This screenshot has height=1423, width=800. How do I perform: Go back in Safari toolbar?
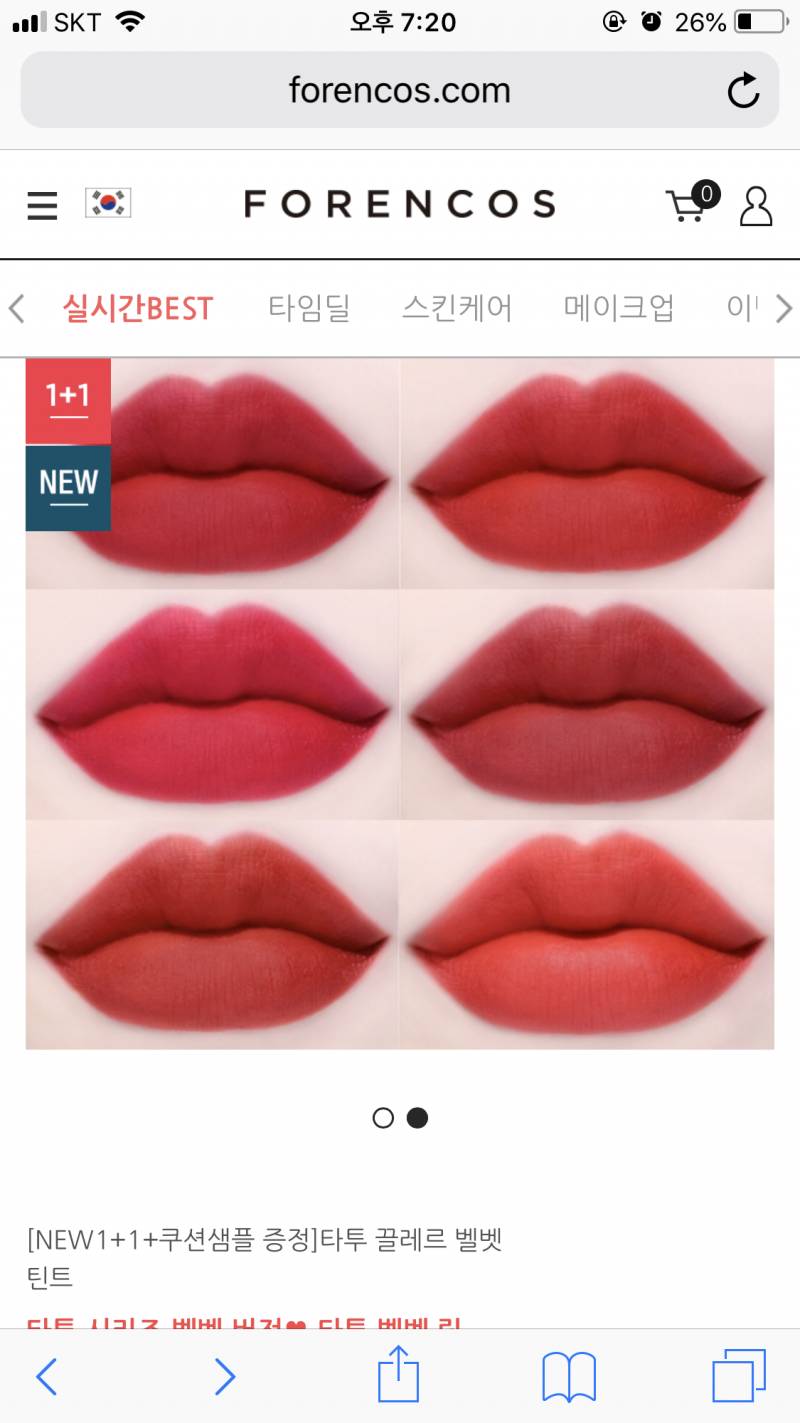(47, 1376)
